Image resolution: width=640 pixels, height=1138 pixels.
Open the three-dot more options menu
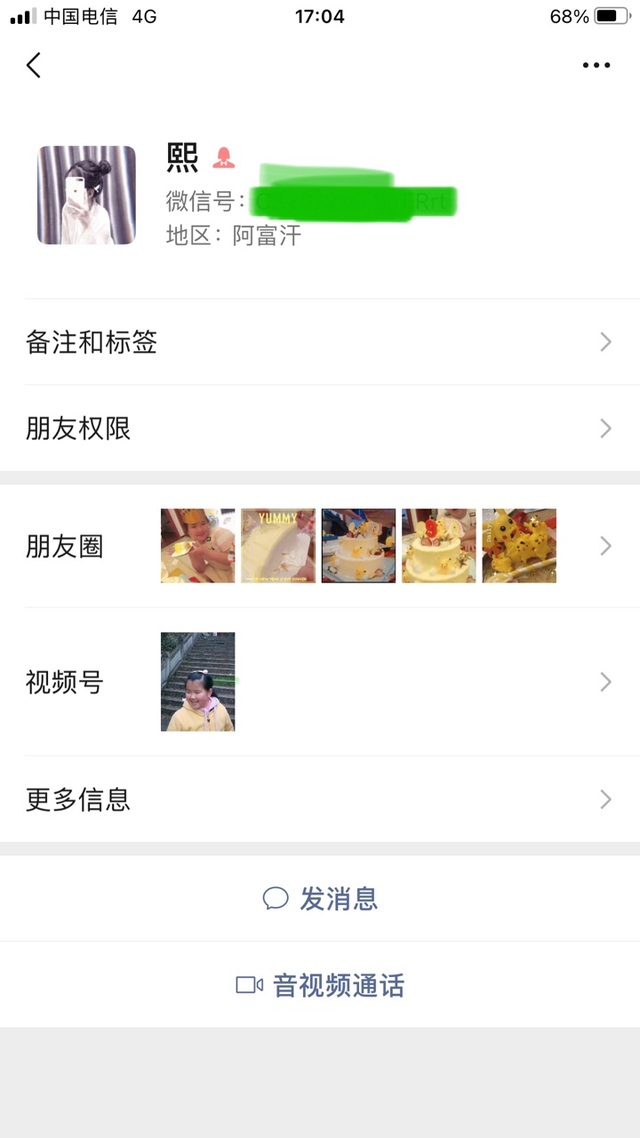coord(596,66)
